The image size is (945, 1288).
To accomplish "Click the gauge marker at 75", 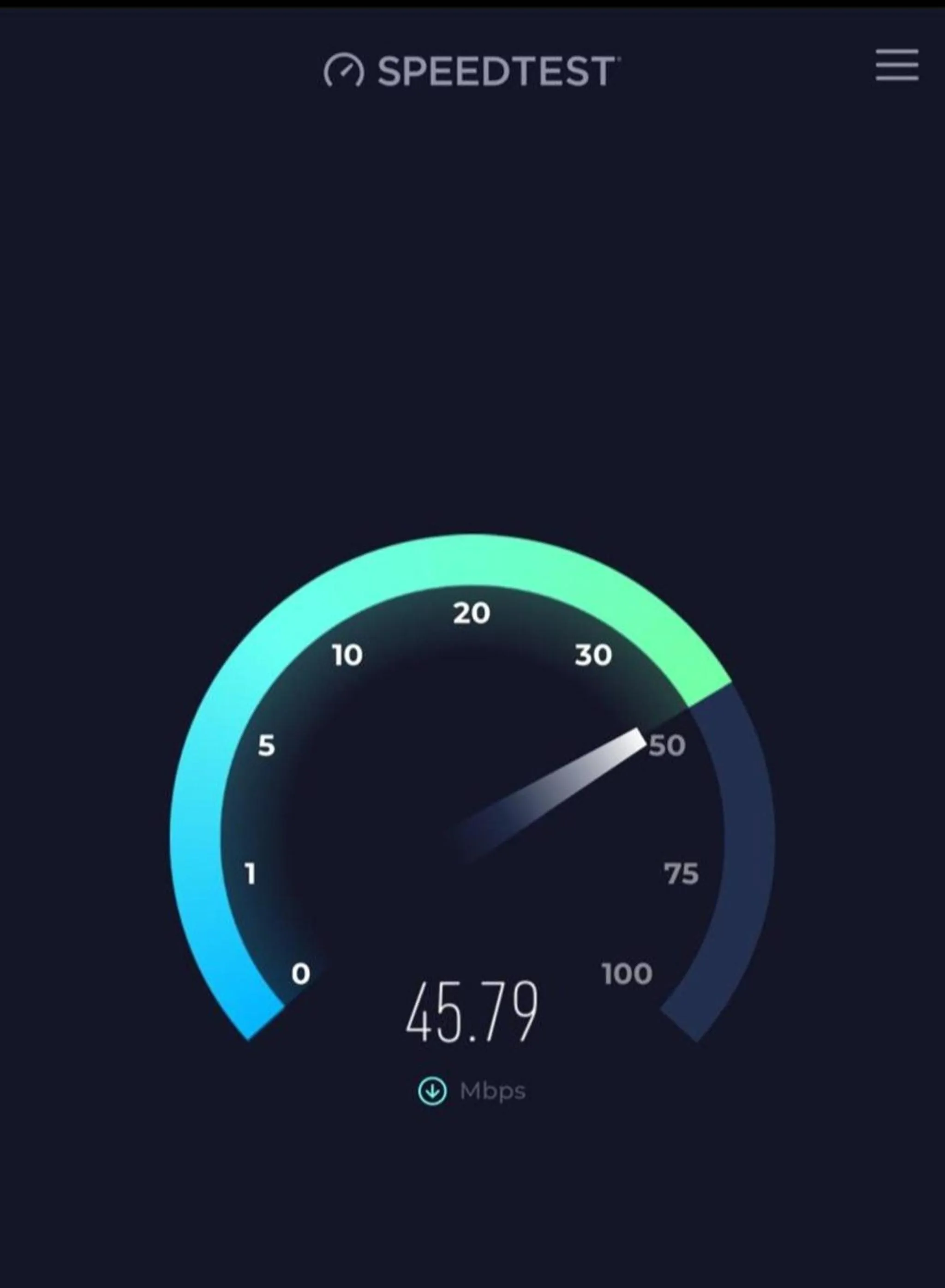I will 682,872.
